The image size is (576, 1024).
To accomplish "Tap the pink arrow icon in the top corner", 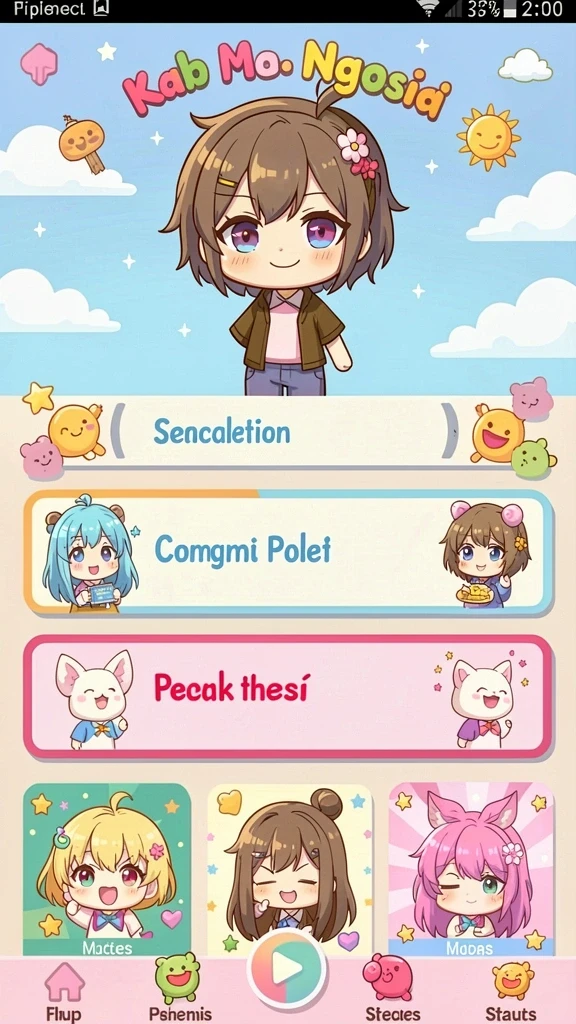I will (39, 64).
